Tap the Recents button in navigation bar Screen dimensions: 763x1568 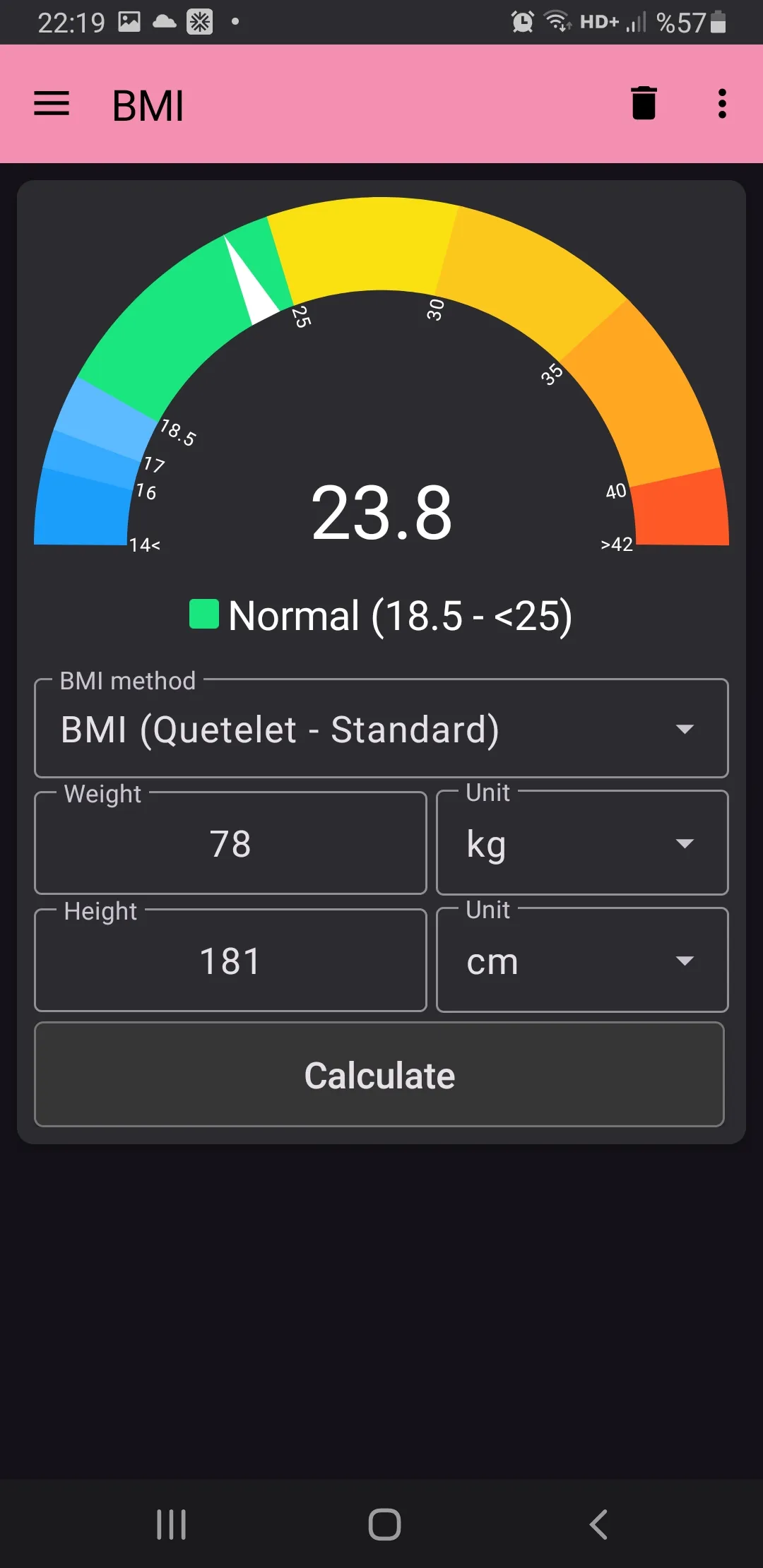point(172,1523)
